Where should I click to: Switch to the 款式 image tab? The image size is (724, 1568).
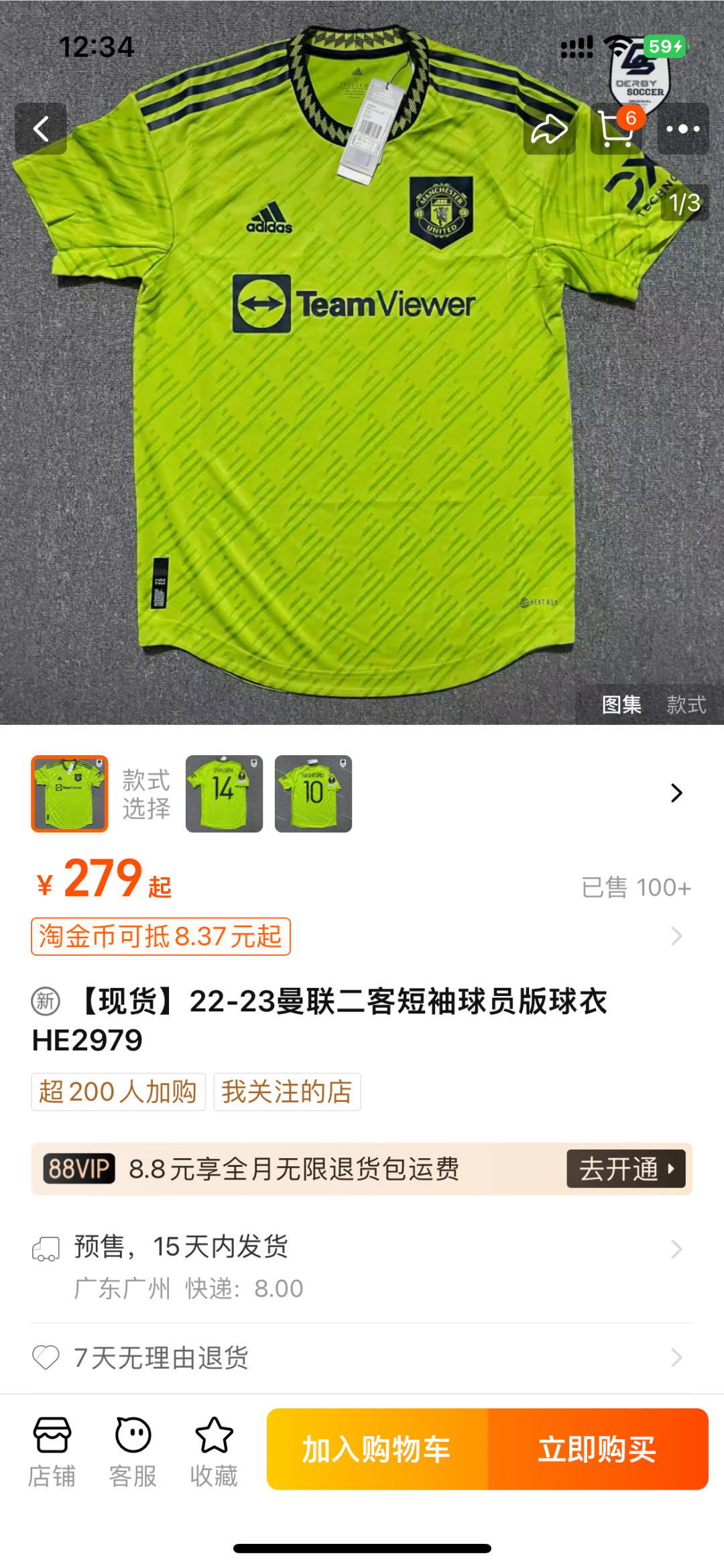(x=686, y=705)
